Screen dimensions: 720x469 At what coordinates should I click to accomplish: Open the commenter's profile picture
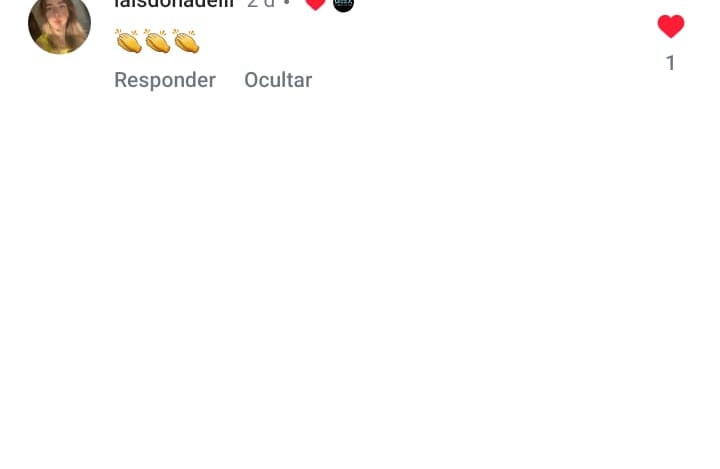point(59,24)
